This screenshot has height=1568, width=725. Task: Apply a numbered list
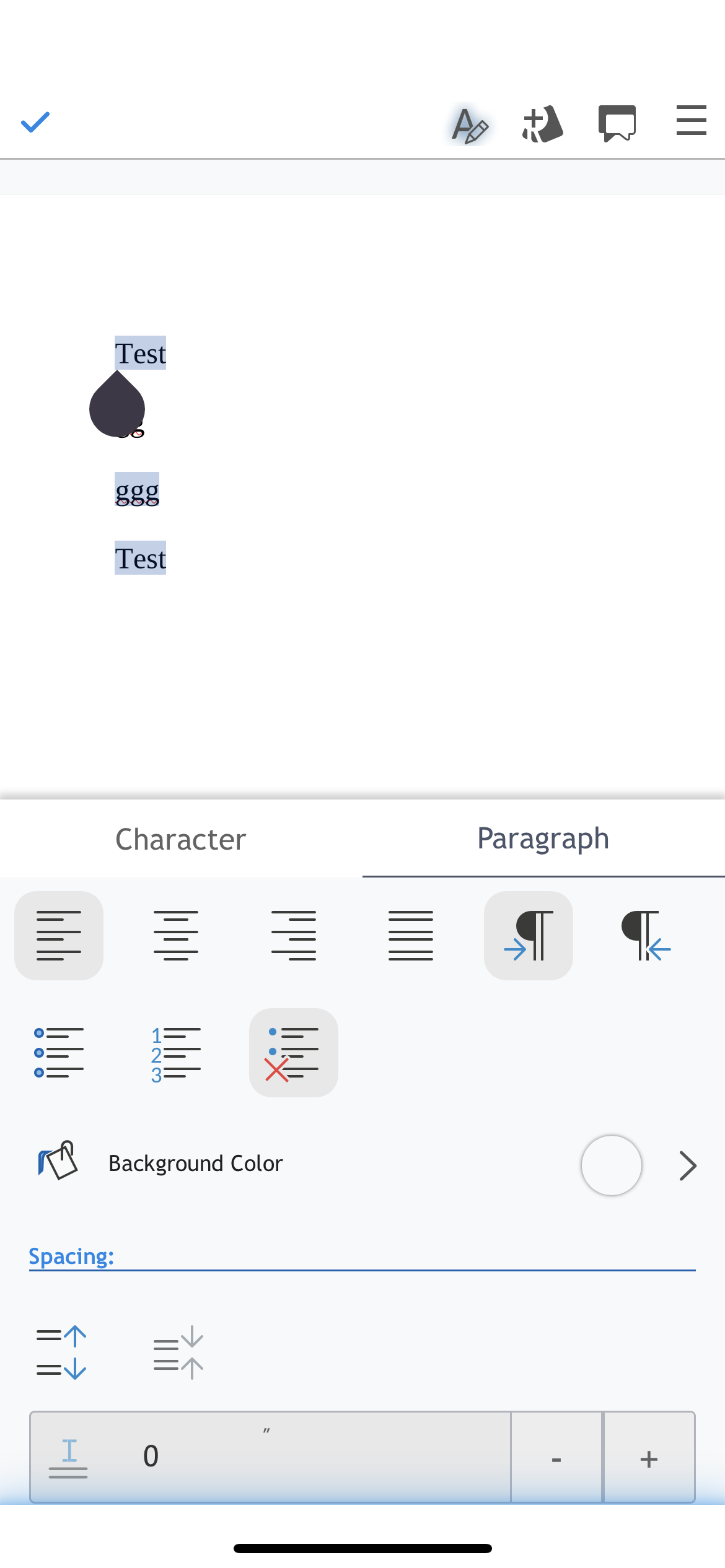point(177,1052)
